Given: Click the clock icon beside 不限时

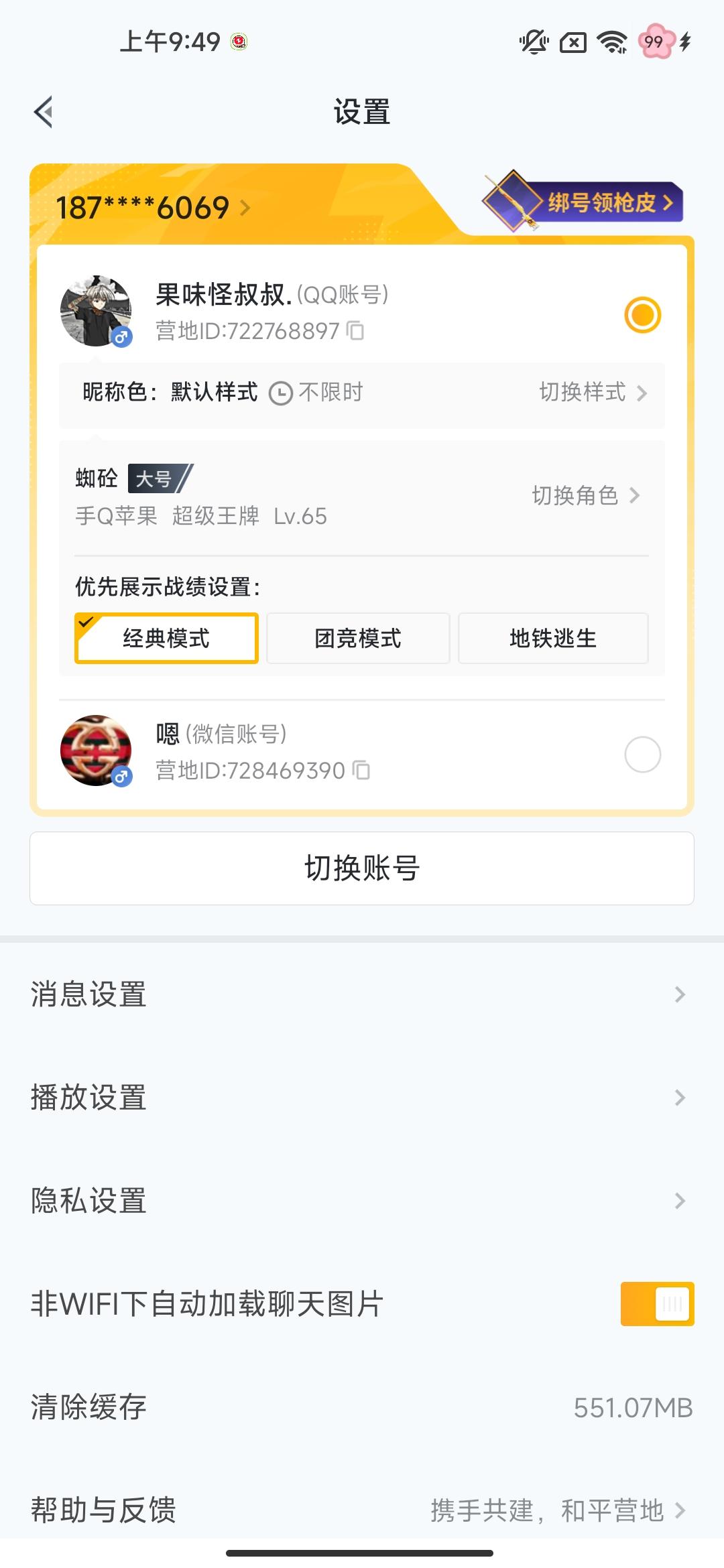Looking at the screenshot, I should click(x=280, y=391).
